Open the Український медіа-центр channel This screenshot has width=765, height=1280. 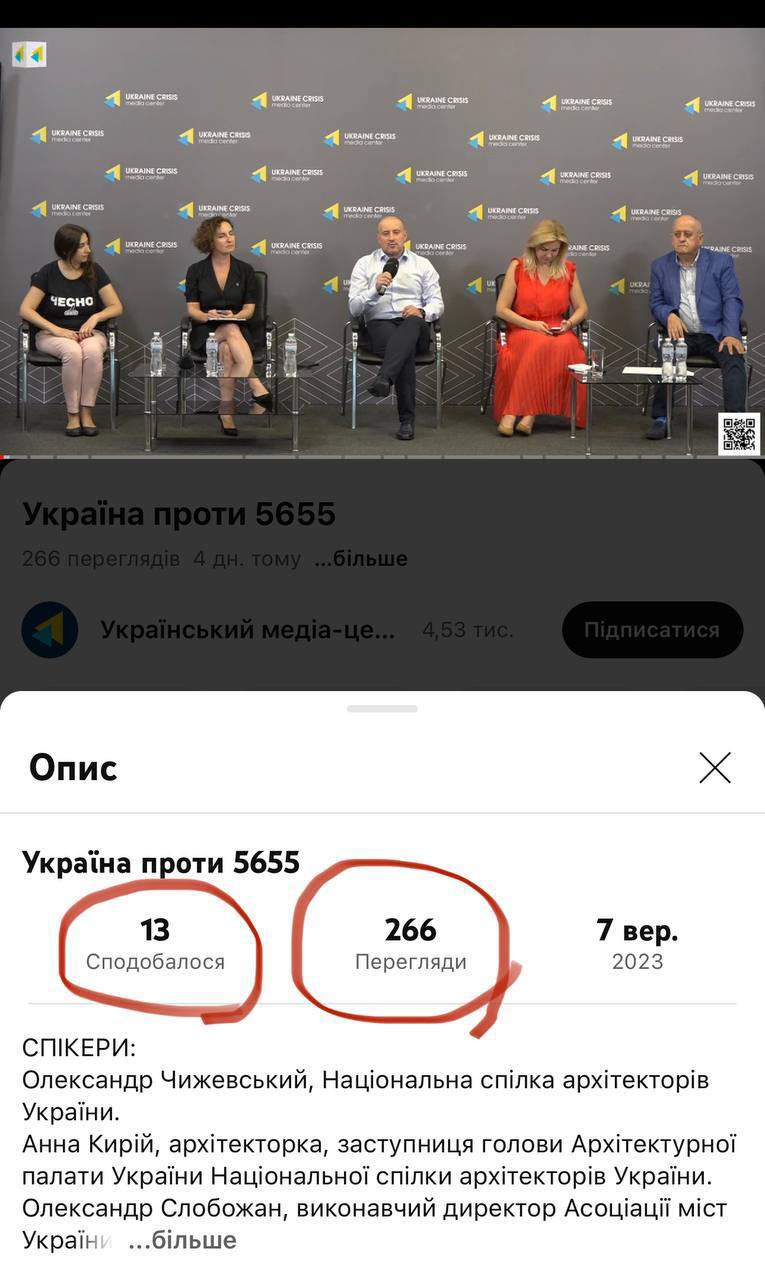tap(247, 630)
